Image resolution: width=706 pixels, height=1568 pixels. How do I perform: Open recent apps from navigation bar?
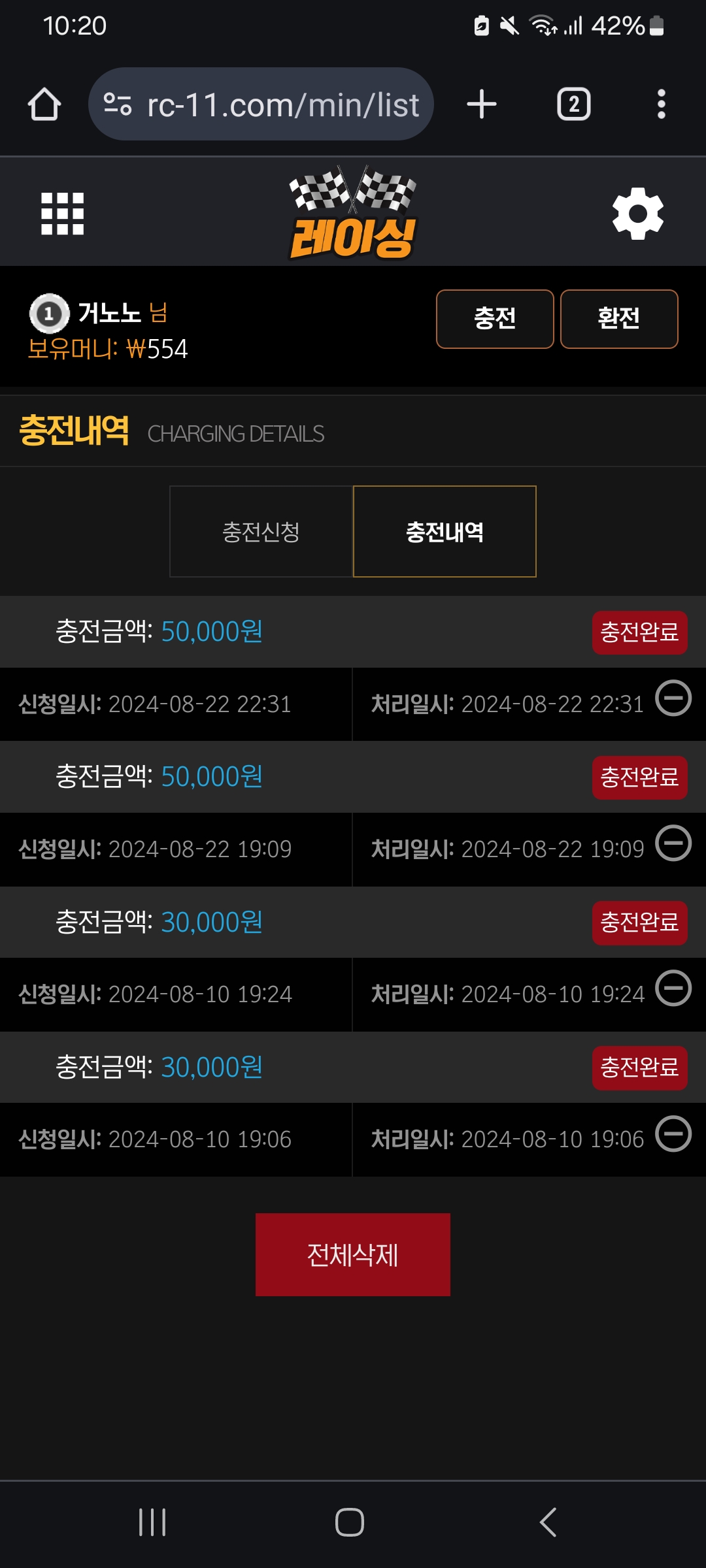[152, 1522]
